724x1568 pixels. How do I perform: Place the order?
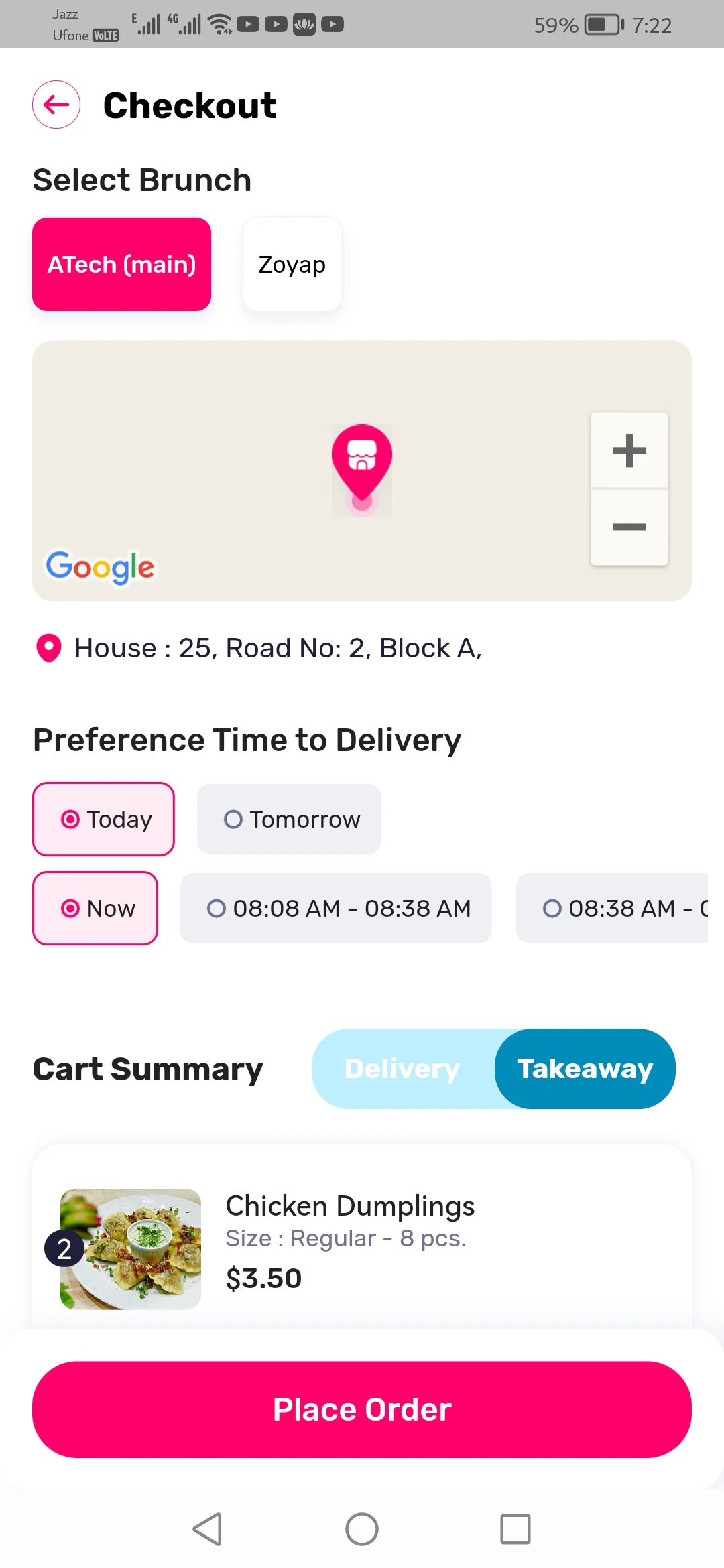pyautogui.click(x=362, y=1409)
